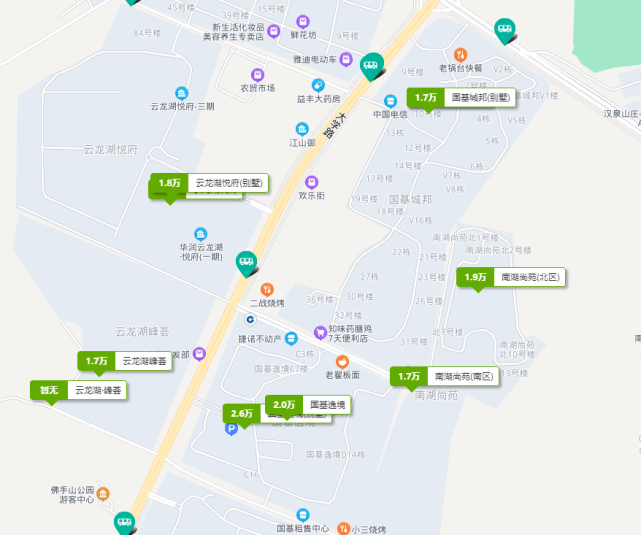
Task: Select the 云龙湖悦府(别墅) 1.8万 marker
Action: [211, 183]
